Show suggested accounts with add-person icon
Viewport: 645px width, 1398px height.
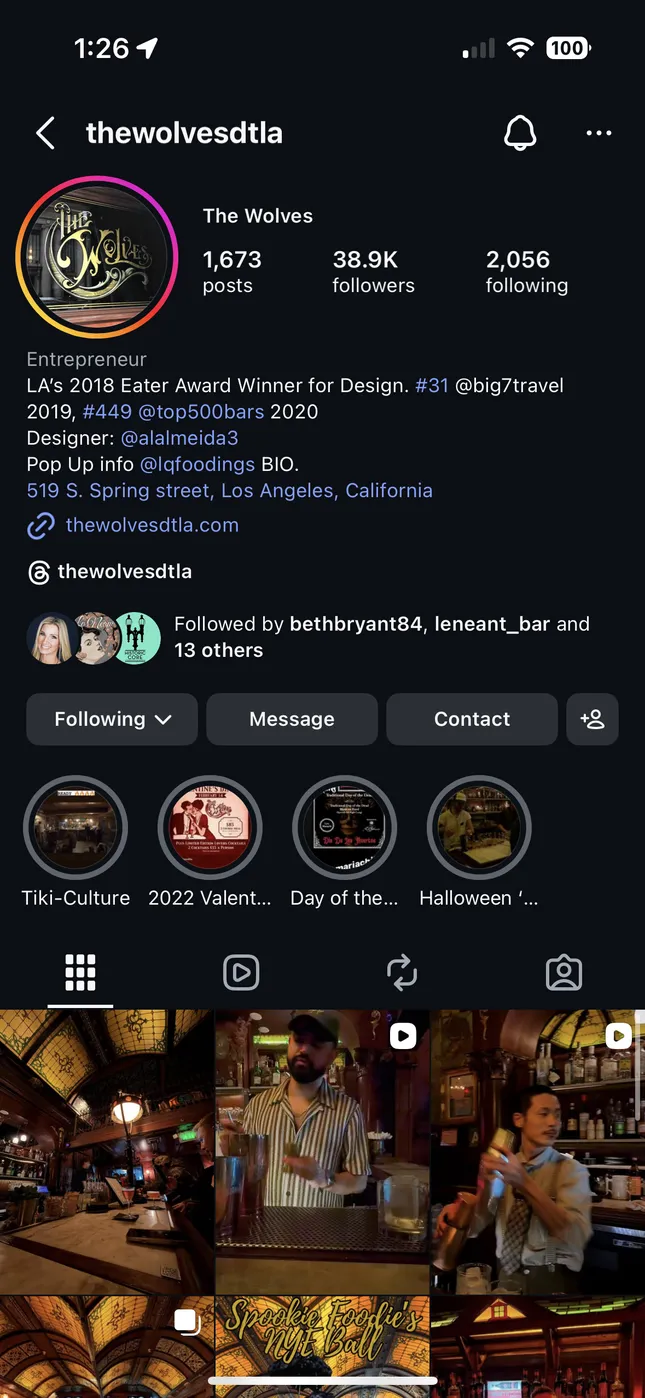click(592, 719)
